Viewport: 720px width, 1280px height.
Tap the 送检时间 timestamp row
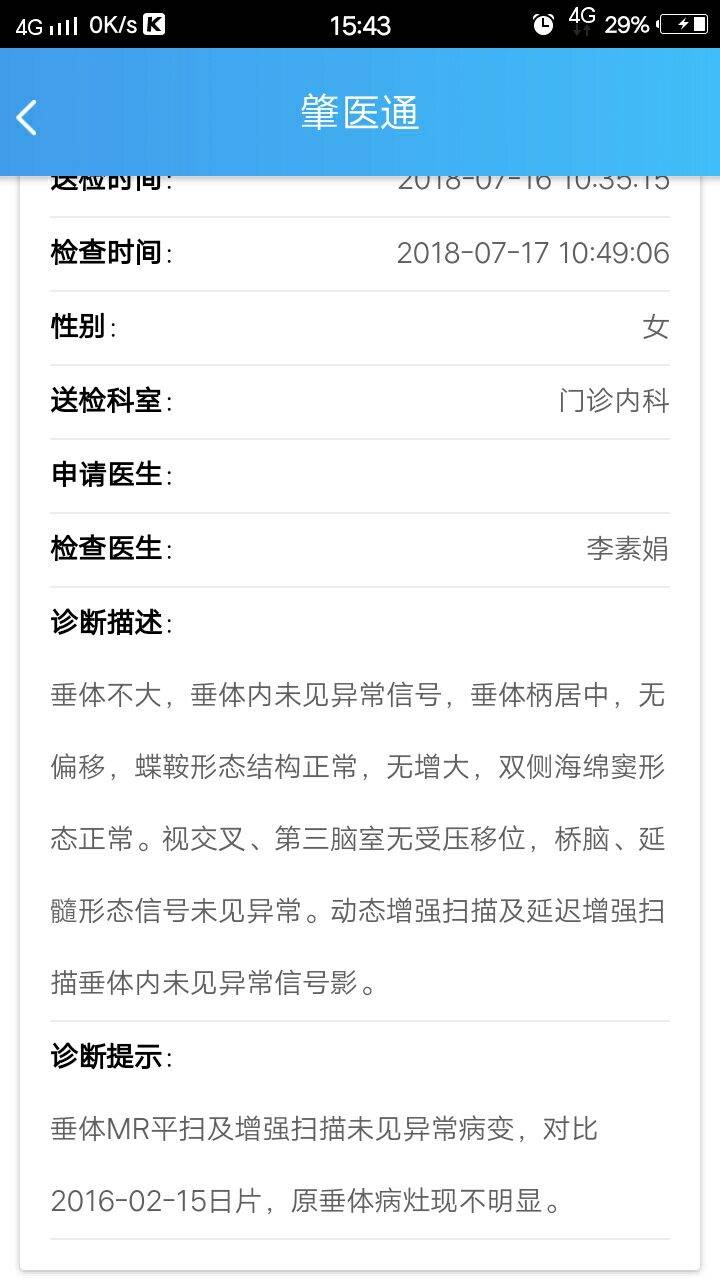click(360, 180)
